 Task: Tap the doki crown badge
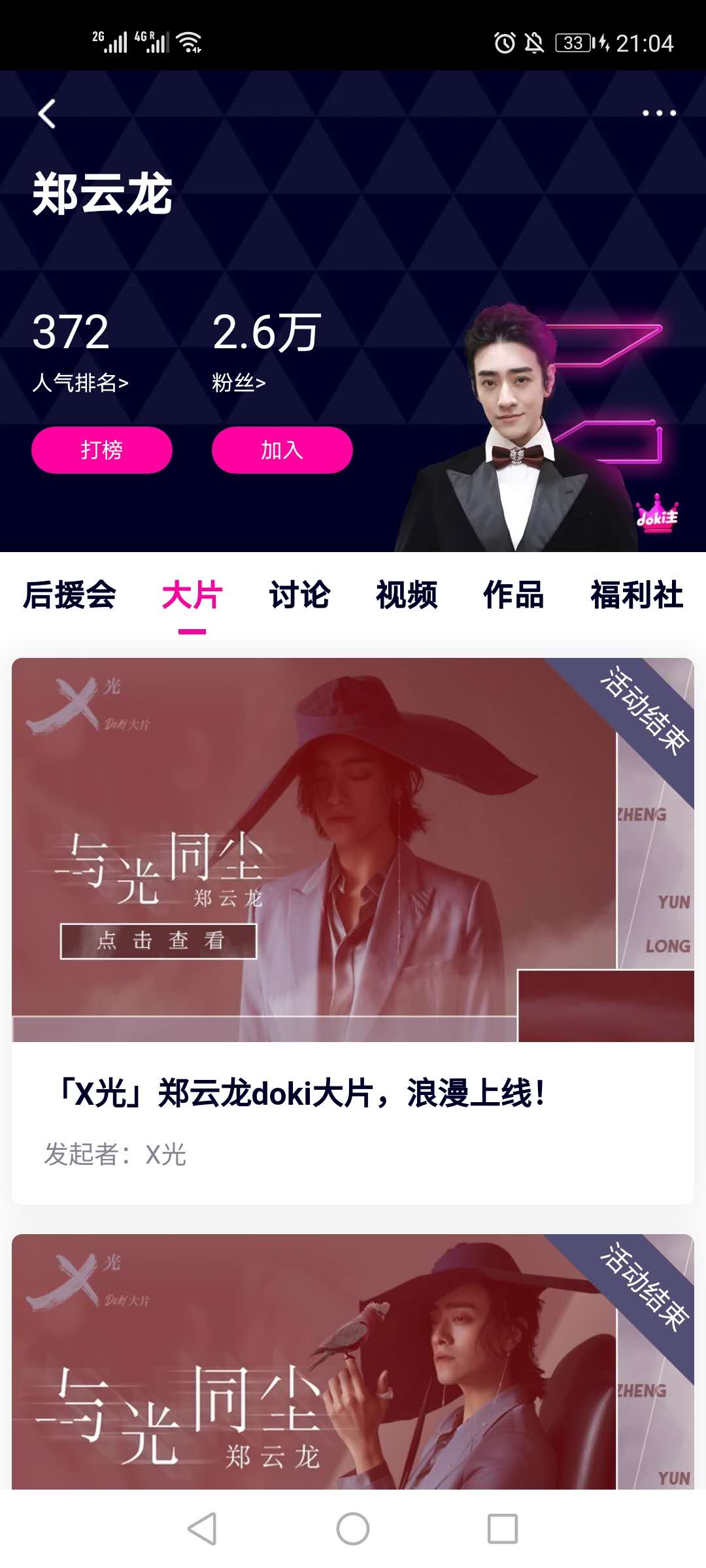[x=658, y=514]
